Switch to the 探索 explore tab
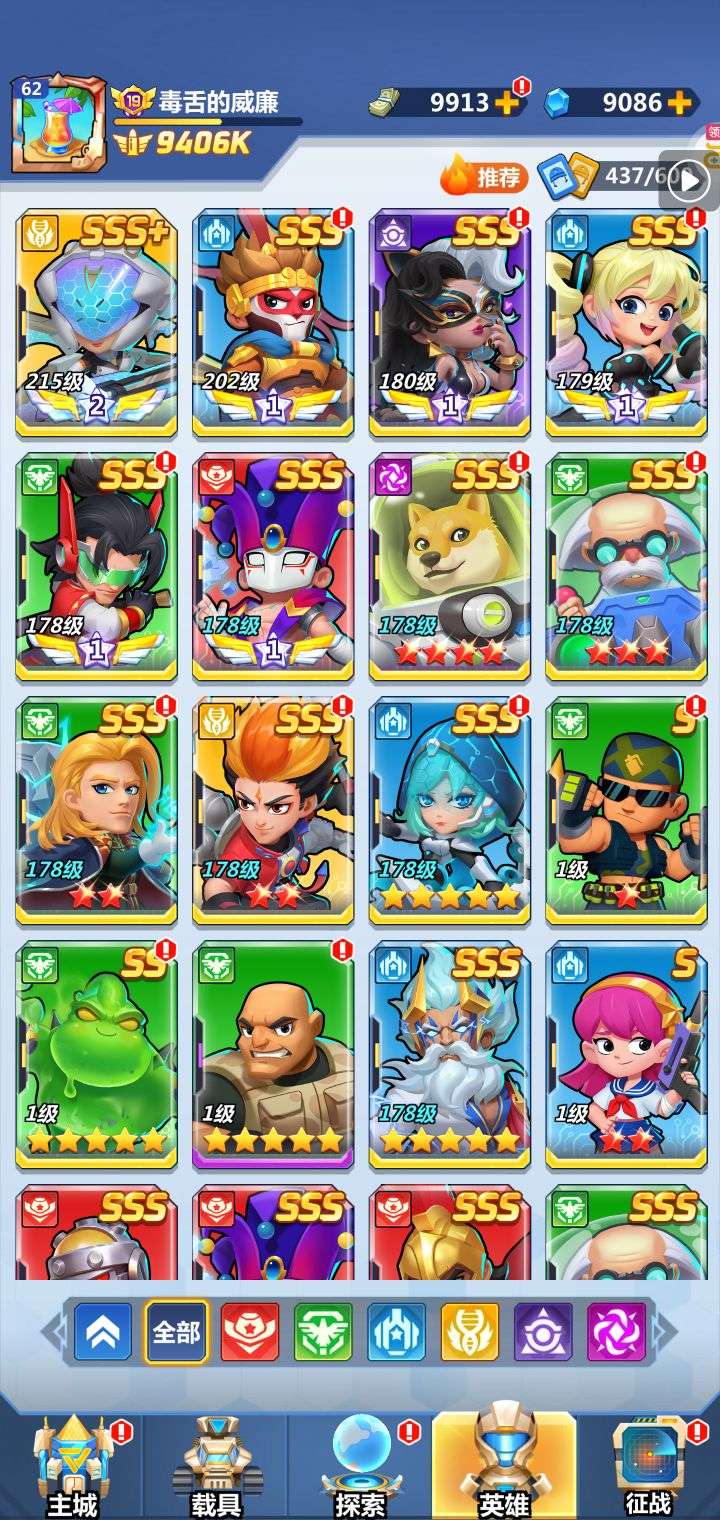Viewport: 720px width, 1520px height. tap(360, 1465)
